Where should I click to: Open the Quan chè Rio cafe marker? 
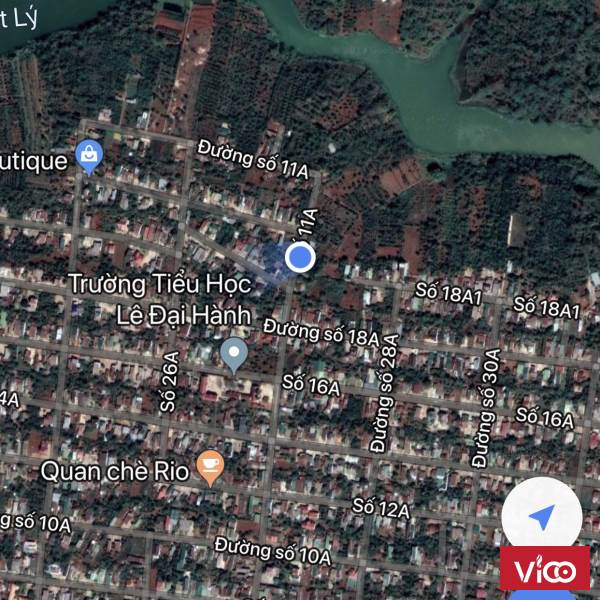pyautogui.click(x=209, y=467)
